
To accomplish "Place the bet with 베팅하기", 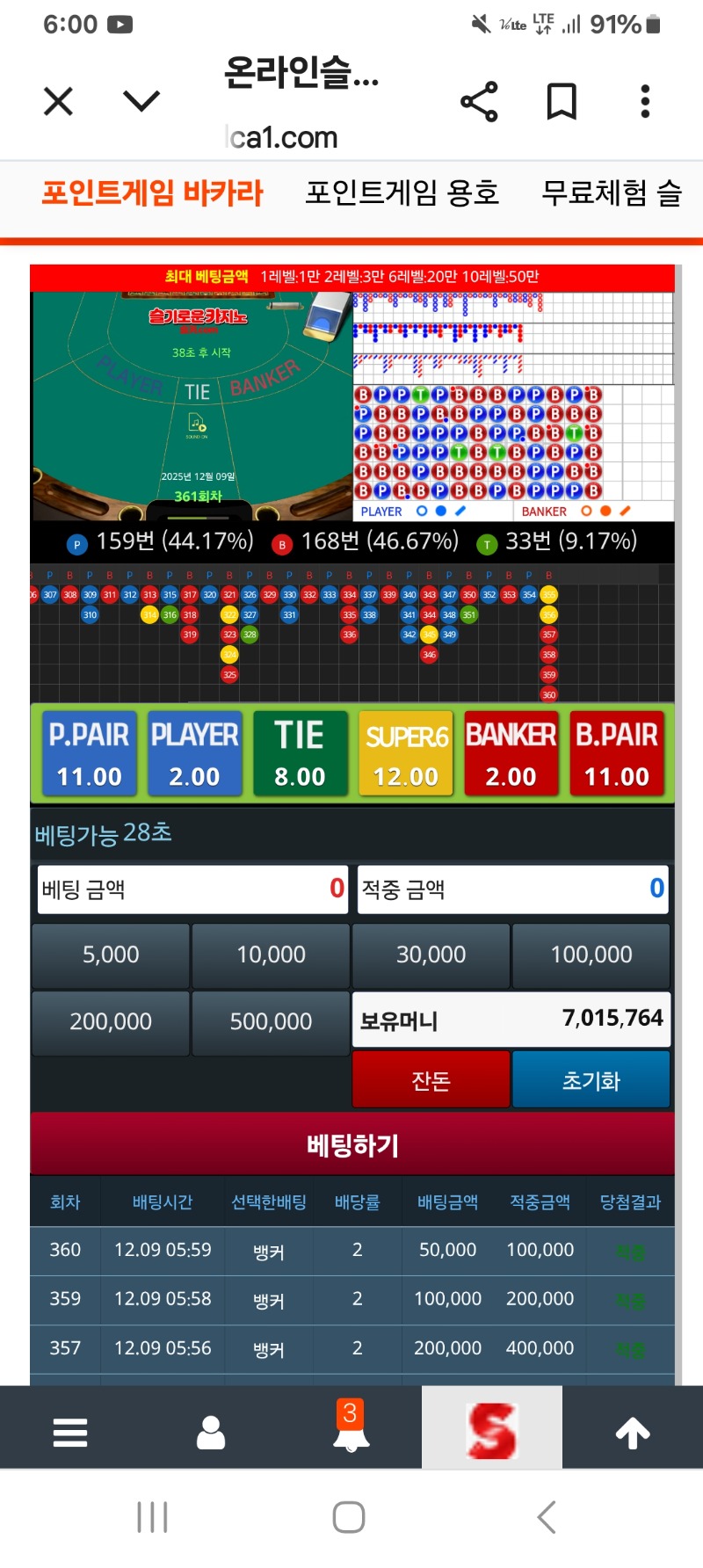I will (352, 1144).
